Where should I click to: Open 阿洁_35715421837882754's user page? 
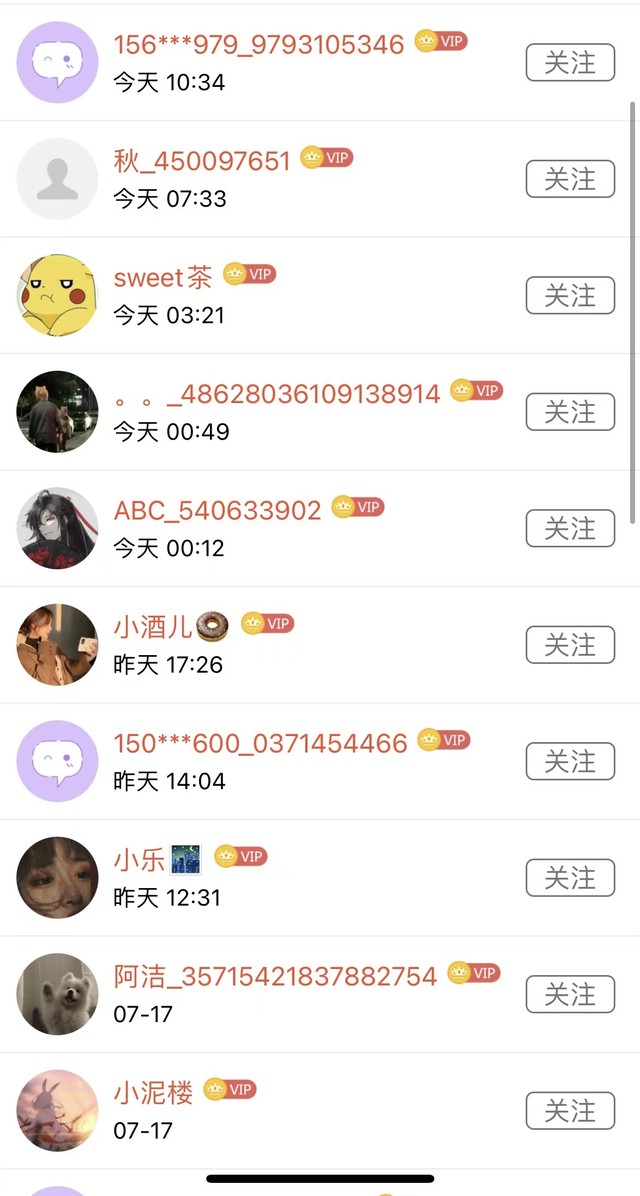point(275,976)
